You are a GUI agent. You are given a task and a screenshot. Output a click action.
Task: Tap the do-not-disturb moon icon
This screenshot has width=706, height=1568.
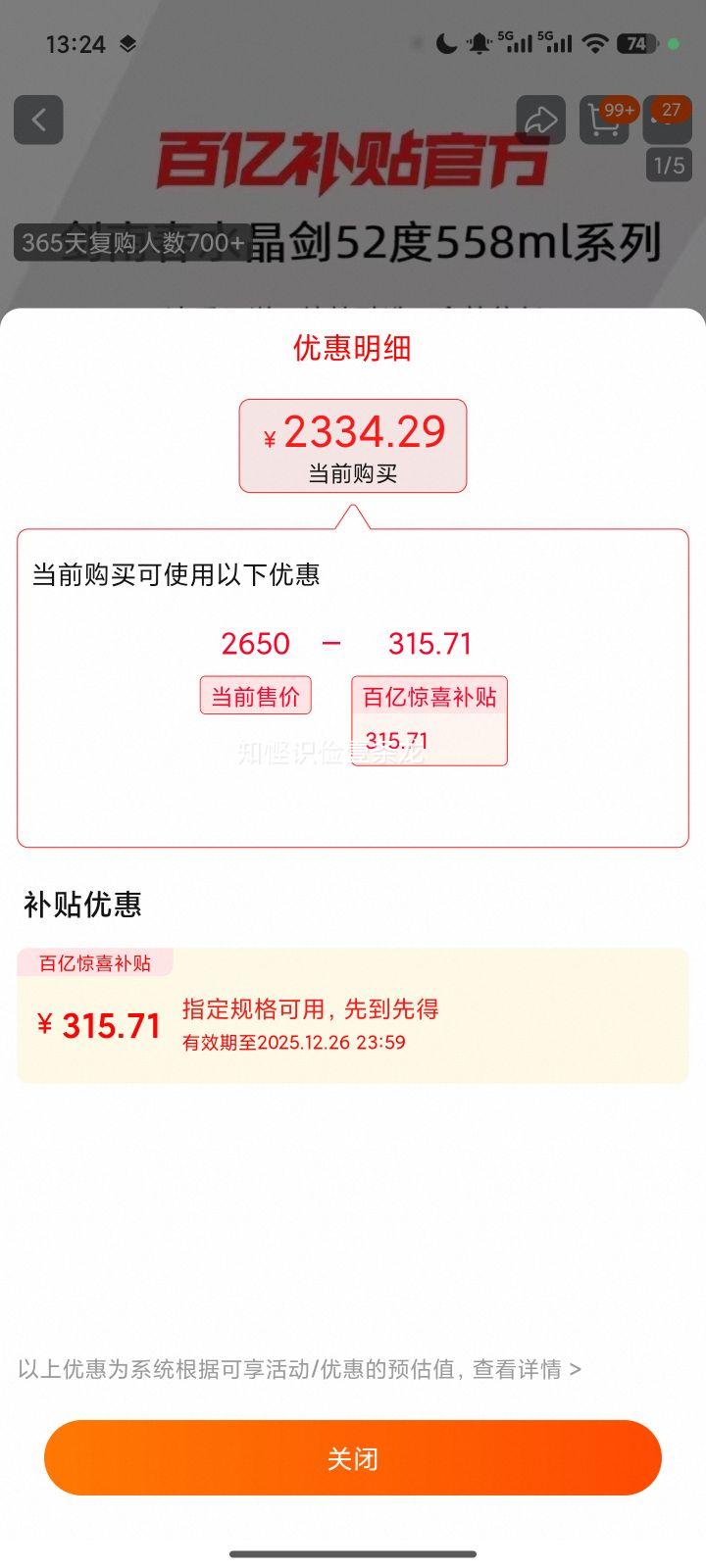tap(444, 42)
